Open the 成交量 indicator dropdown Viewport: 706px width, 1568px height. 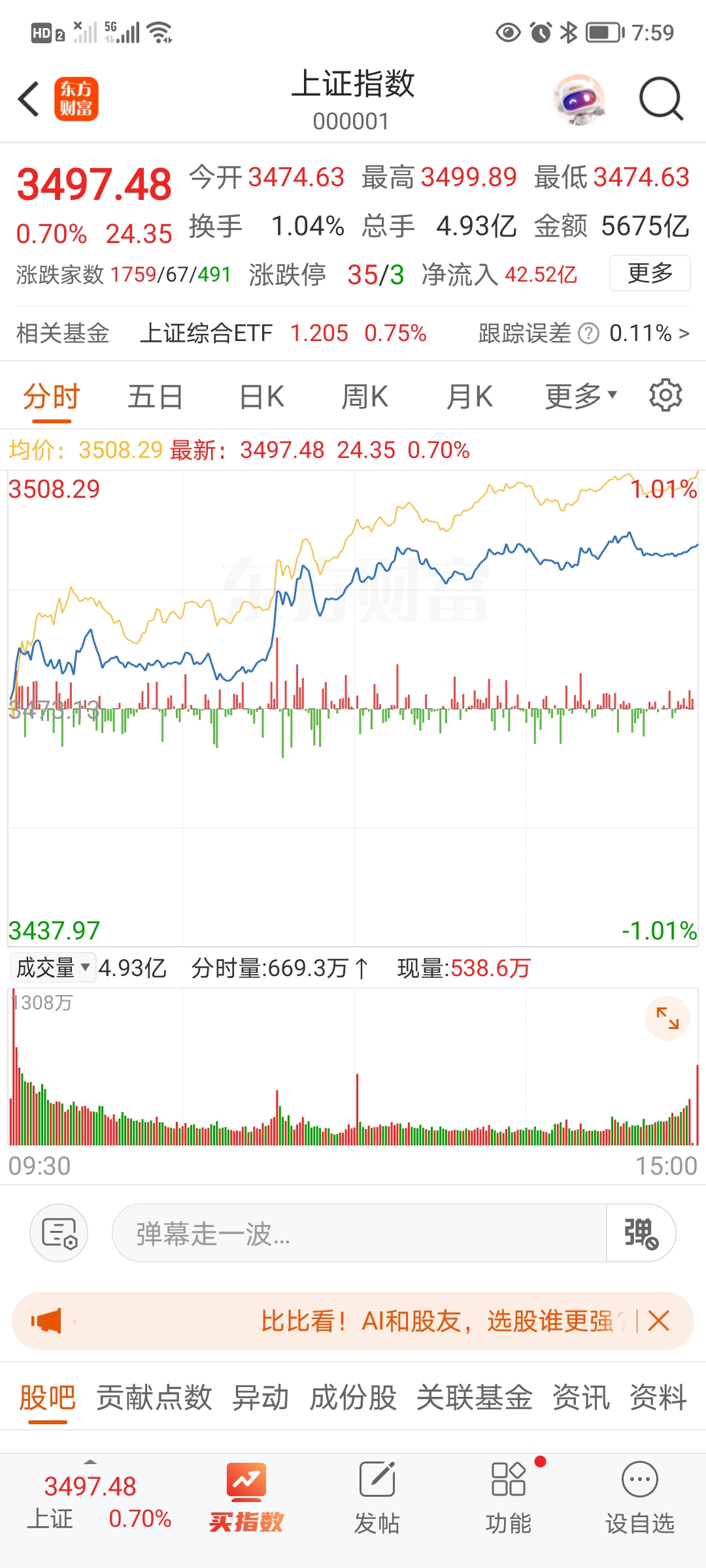[53, 968]
